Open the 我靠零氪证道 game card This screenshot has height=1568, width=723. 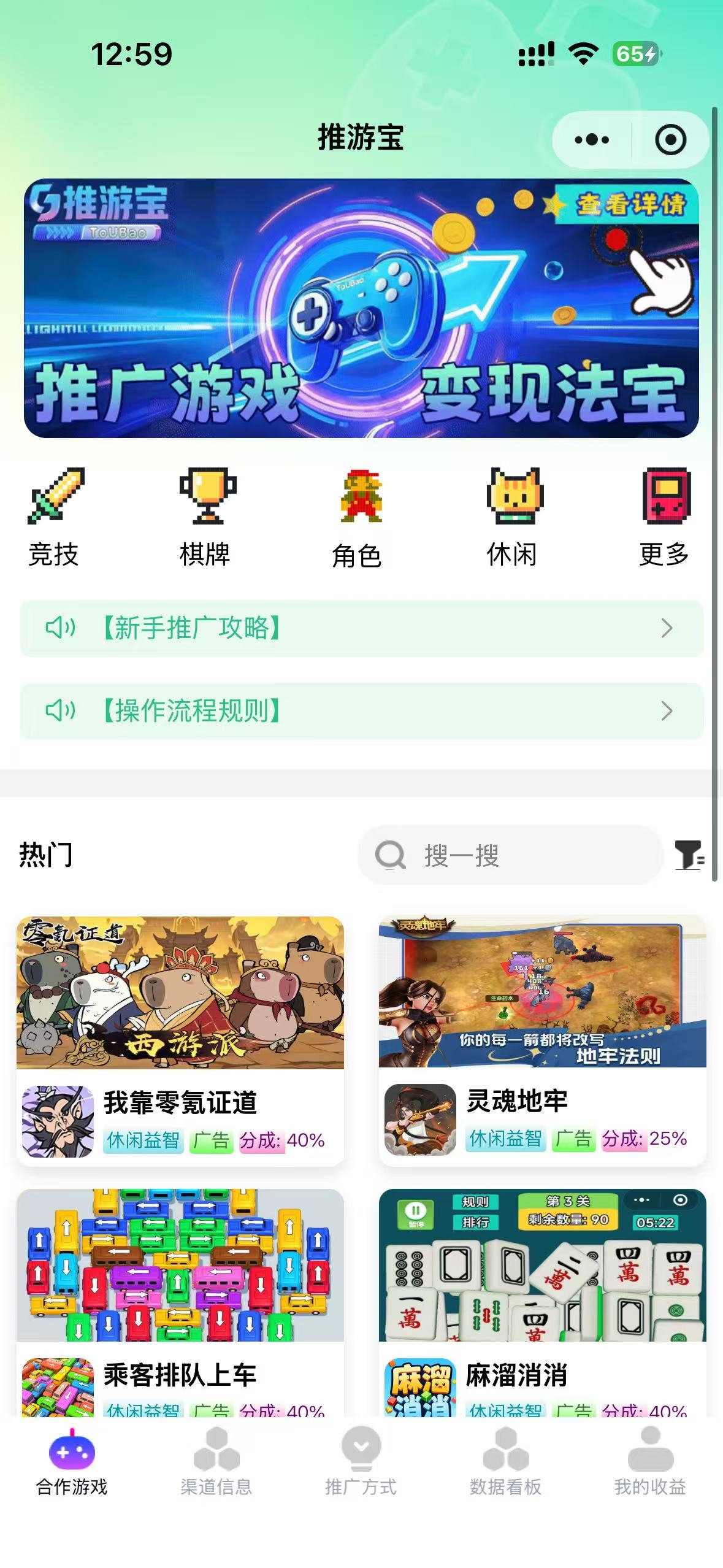pyautogui.click(x=180, y=1041)
